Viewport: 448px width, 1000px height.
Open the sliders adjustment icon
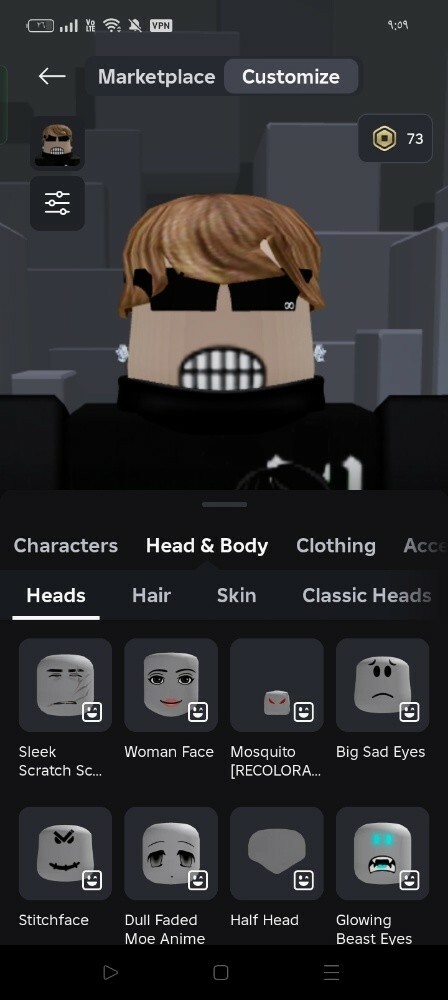pos(57,203)
